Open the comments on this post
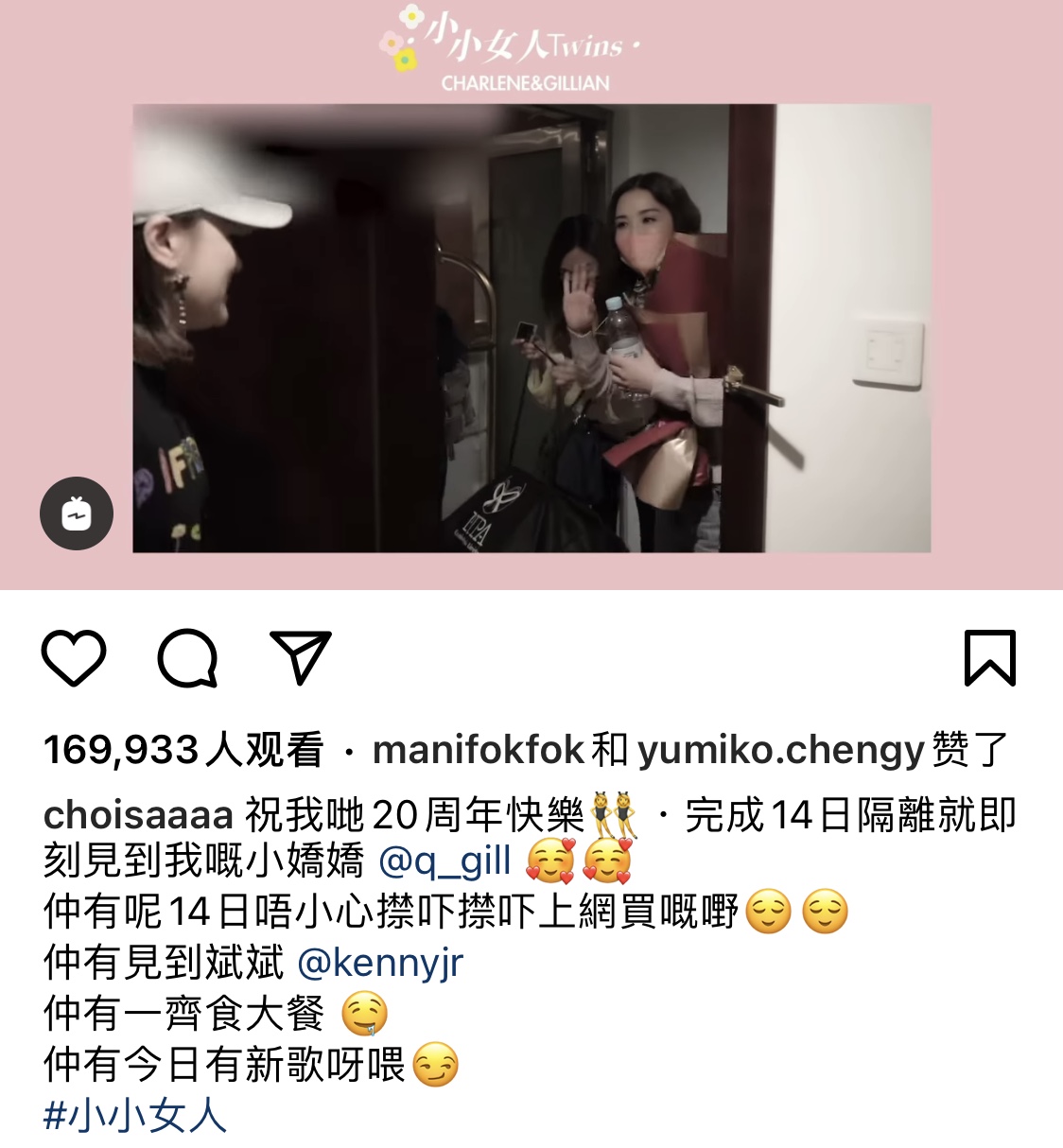The image size is (1063, 1148). point(188,658)
